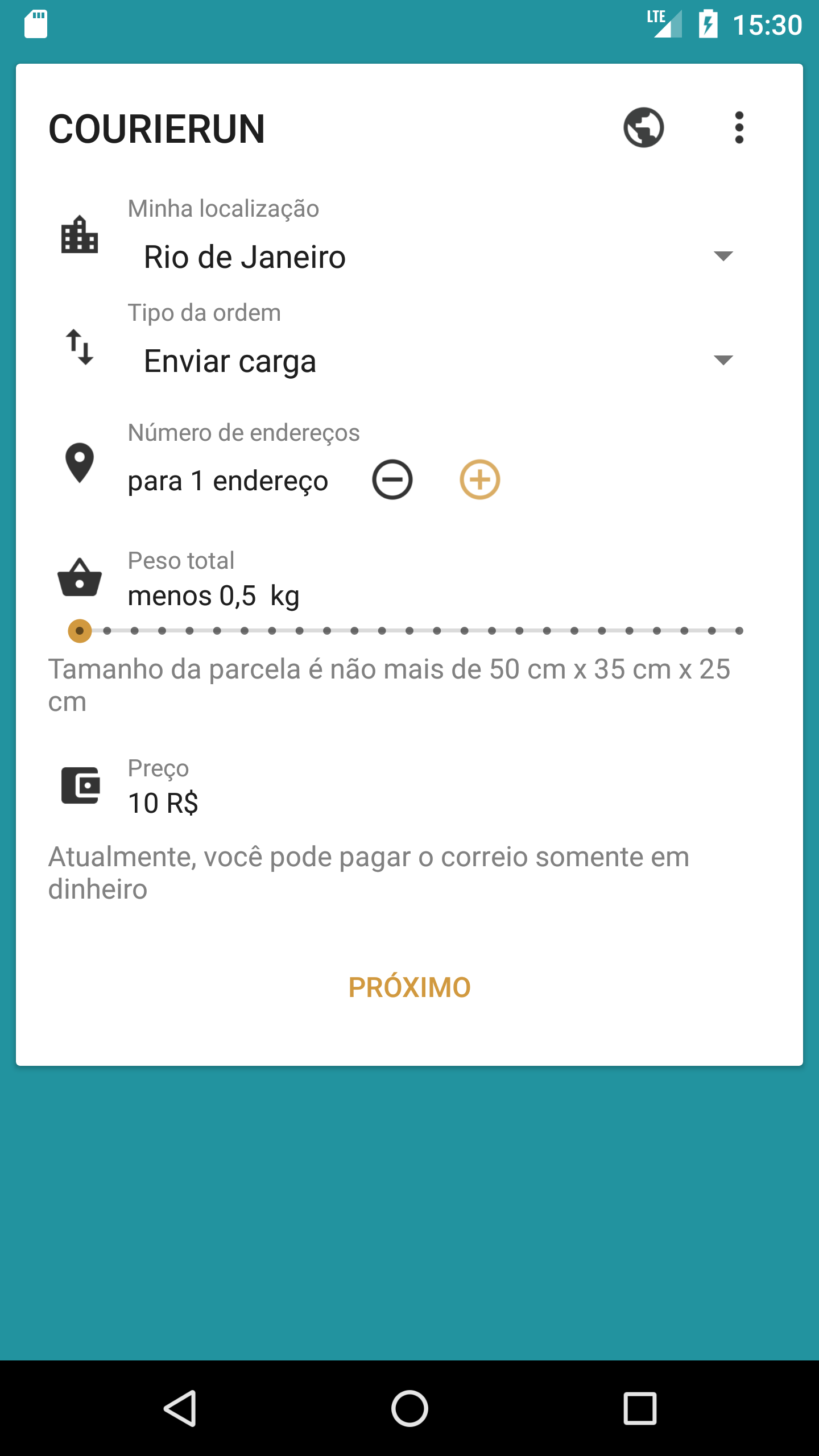
Task: Tap the Peso total weight slider
Action: pyautogui.click(x=408, y=630)
